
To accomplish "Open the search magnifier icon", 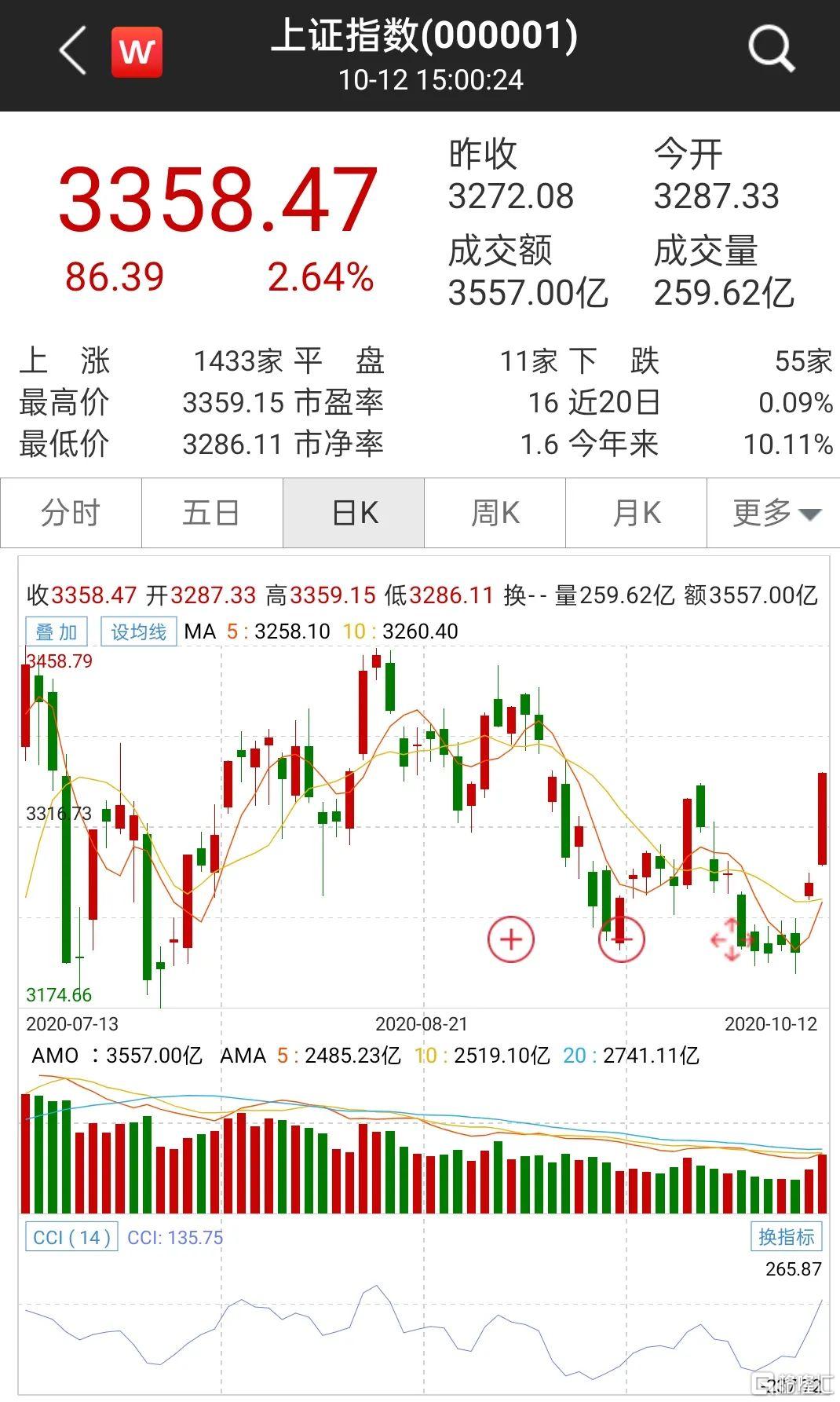I will [771, 50].
